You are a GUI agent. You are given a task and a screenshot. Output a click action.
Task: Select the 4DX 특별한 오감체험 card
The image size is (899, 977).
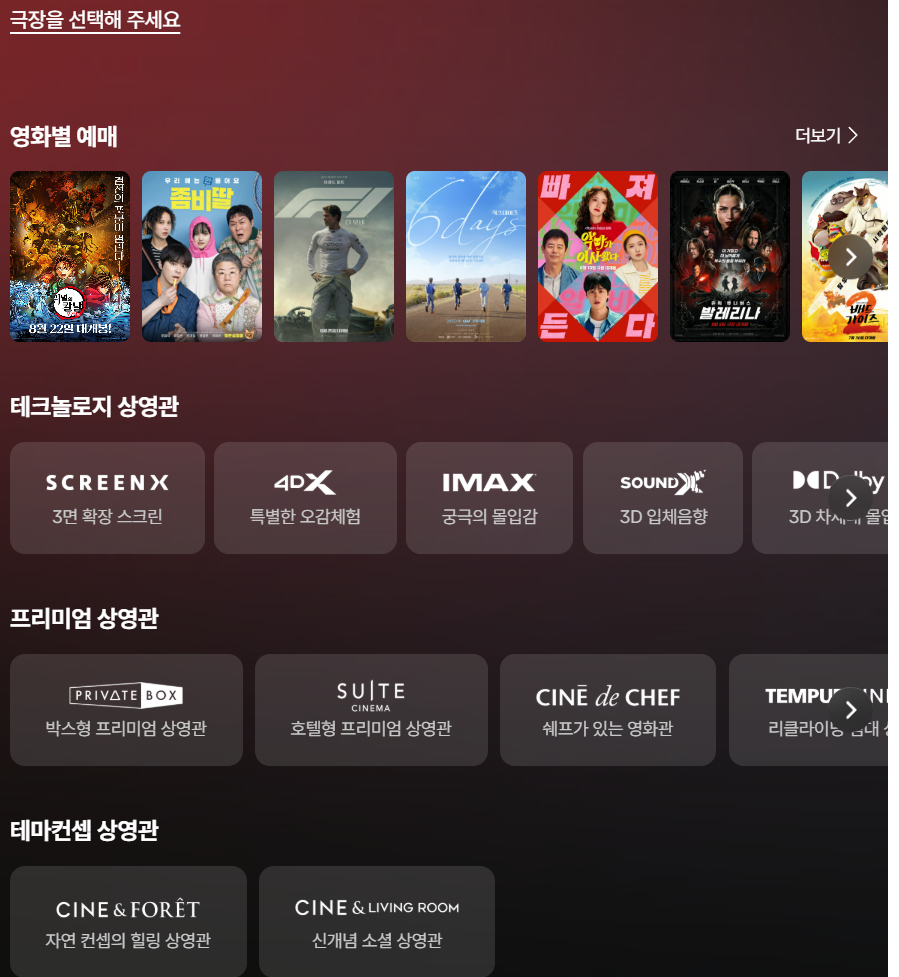pos(305,498)
